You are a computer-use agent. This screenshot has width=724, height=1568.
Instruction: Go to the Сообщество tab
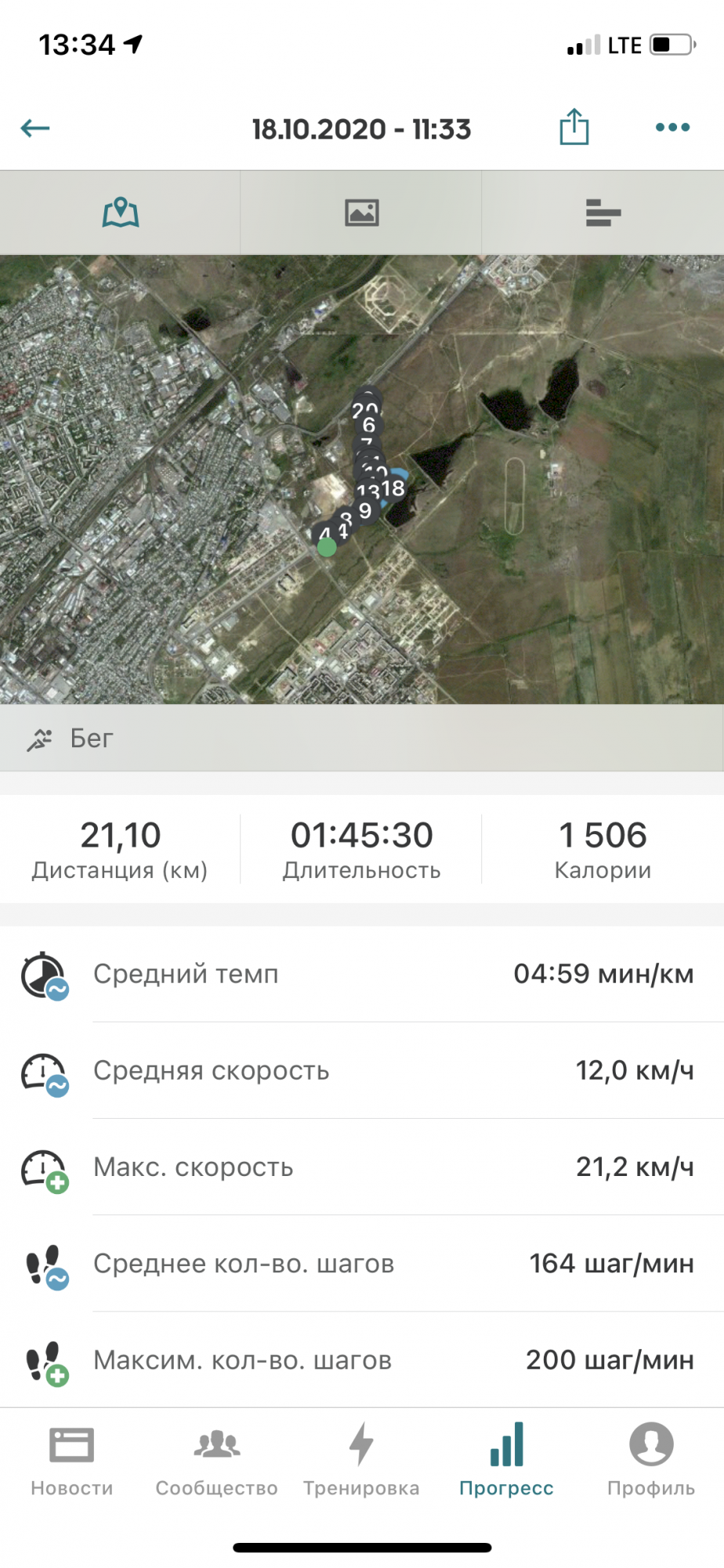pos(217,1460)
